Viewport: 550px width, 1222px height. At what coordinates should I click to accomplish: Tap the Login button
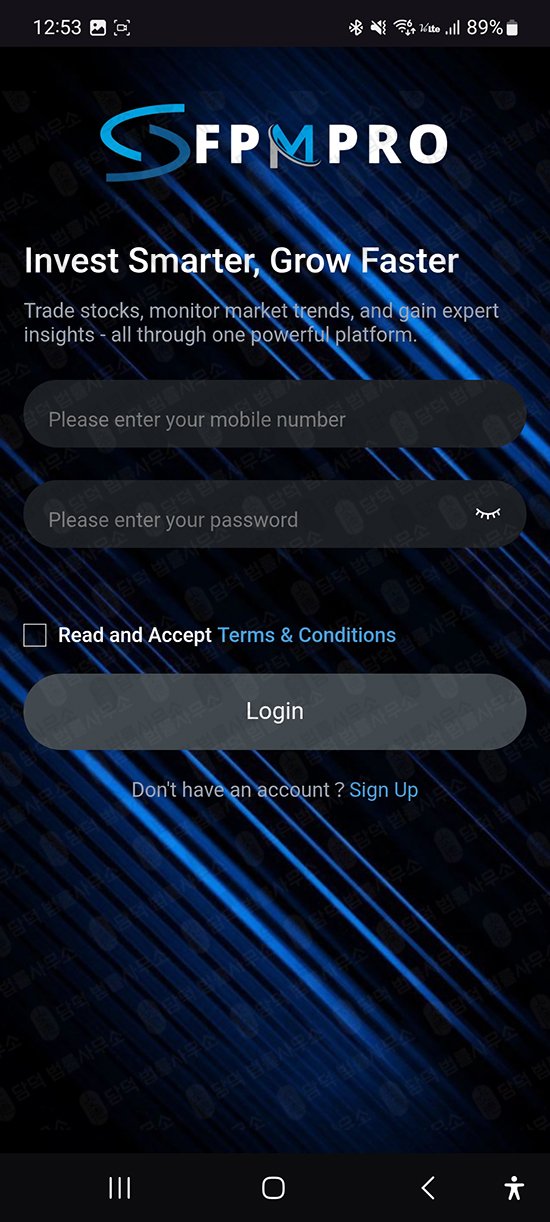274,712
